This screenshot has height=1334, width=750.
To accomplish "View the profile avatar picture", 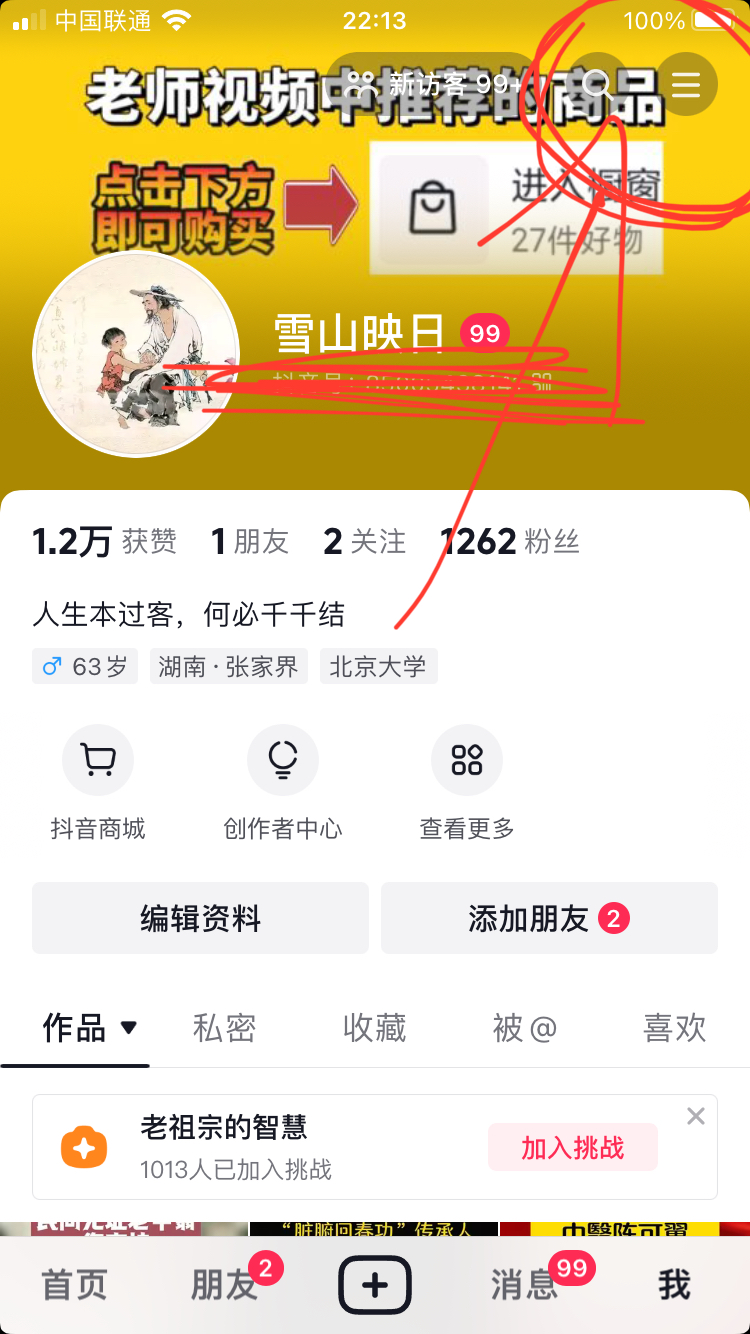I will click(x=136, y=355).
